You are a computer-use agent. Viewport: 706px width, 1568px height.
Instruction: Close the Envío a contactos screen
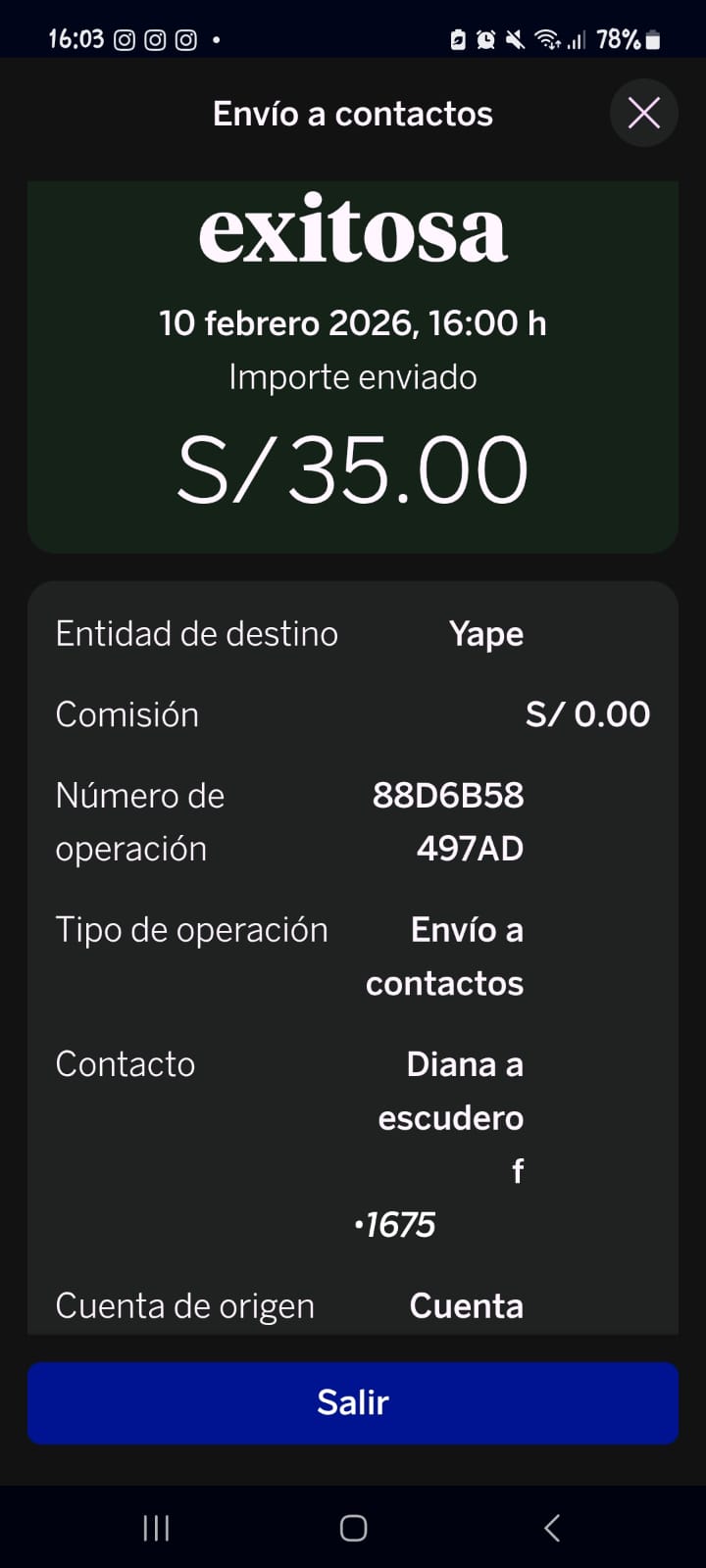[643, 114]
